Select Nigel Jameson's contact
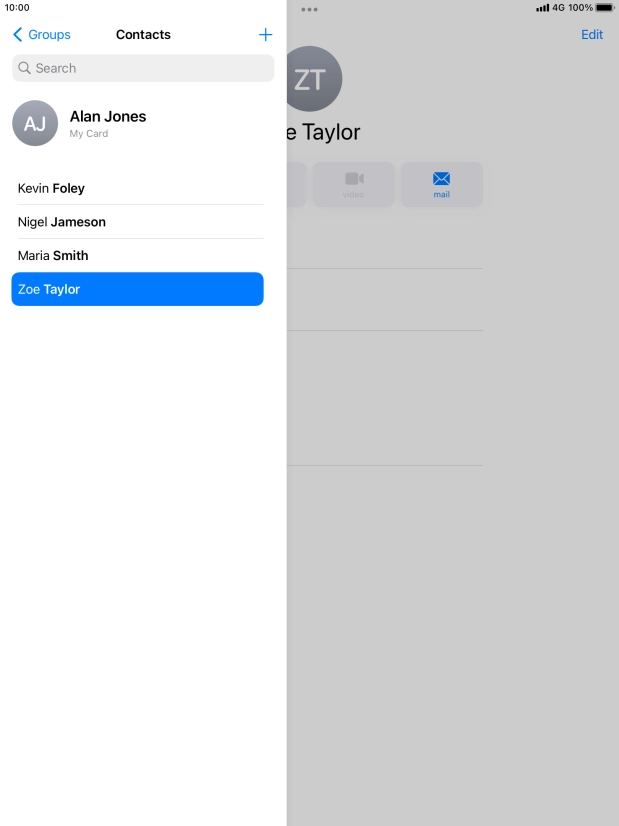619x826 pixels. coord(138,222)
